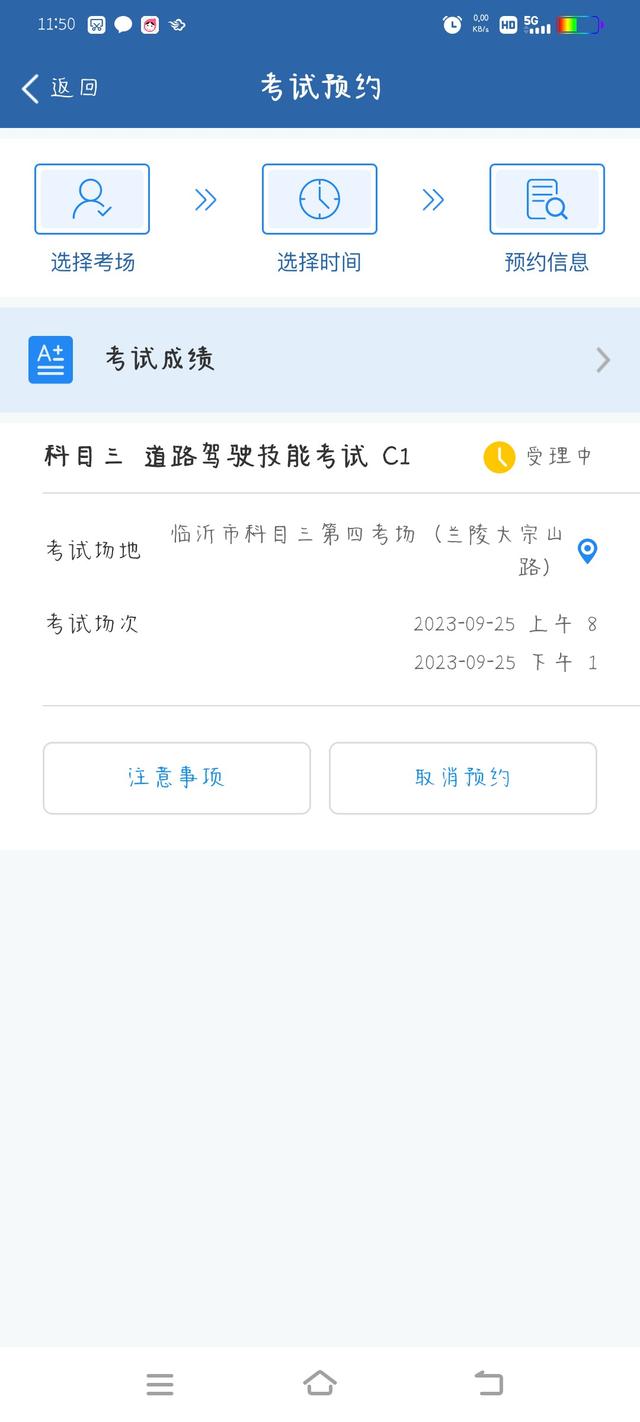View exam location on map pin
The width and height of the screenshot is (640, 1422).
pyautogui.click(x=588, y=551)
